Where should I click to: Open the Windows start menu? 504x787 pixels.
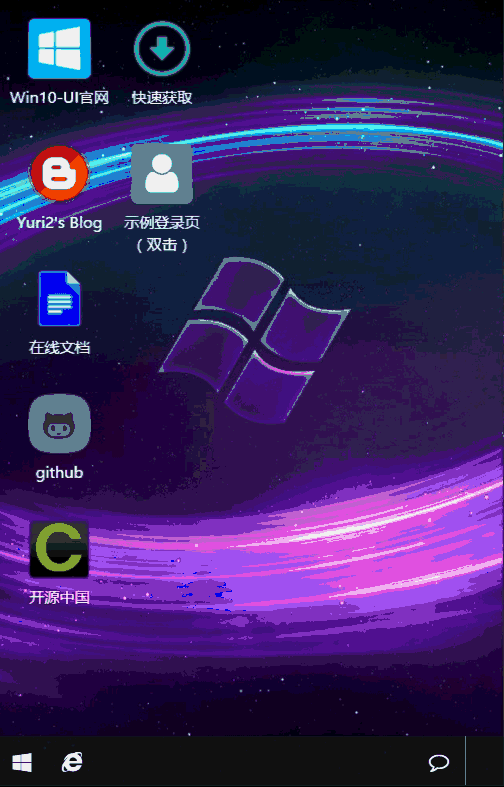(x=22, y=763)
